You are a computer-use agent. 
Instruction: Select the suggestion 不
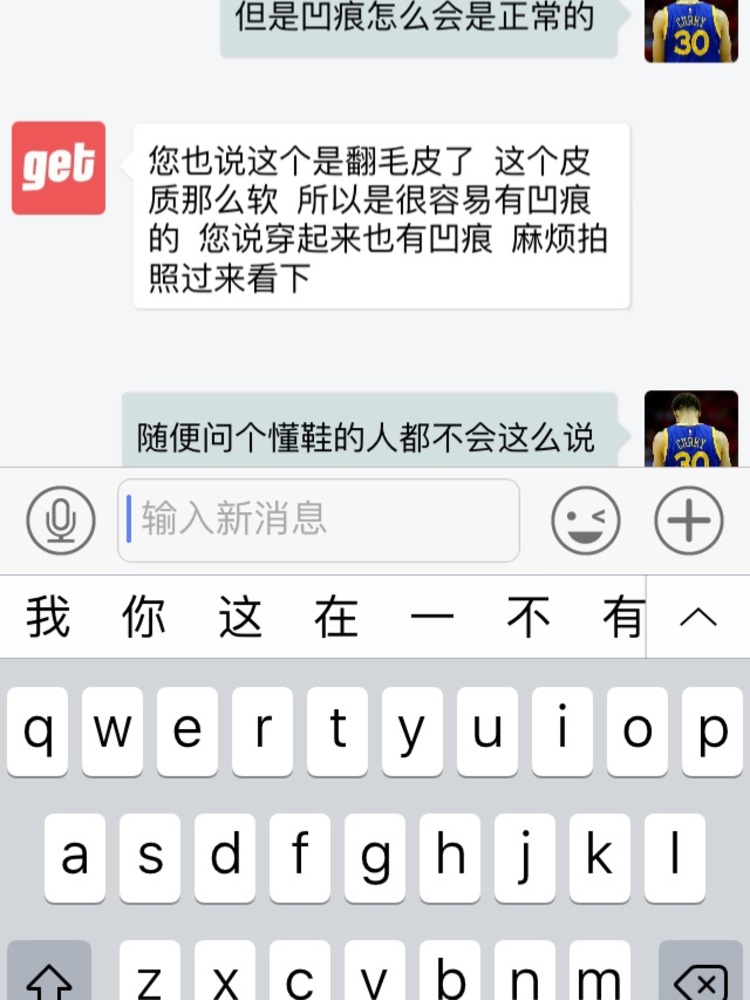point(528,617)
